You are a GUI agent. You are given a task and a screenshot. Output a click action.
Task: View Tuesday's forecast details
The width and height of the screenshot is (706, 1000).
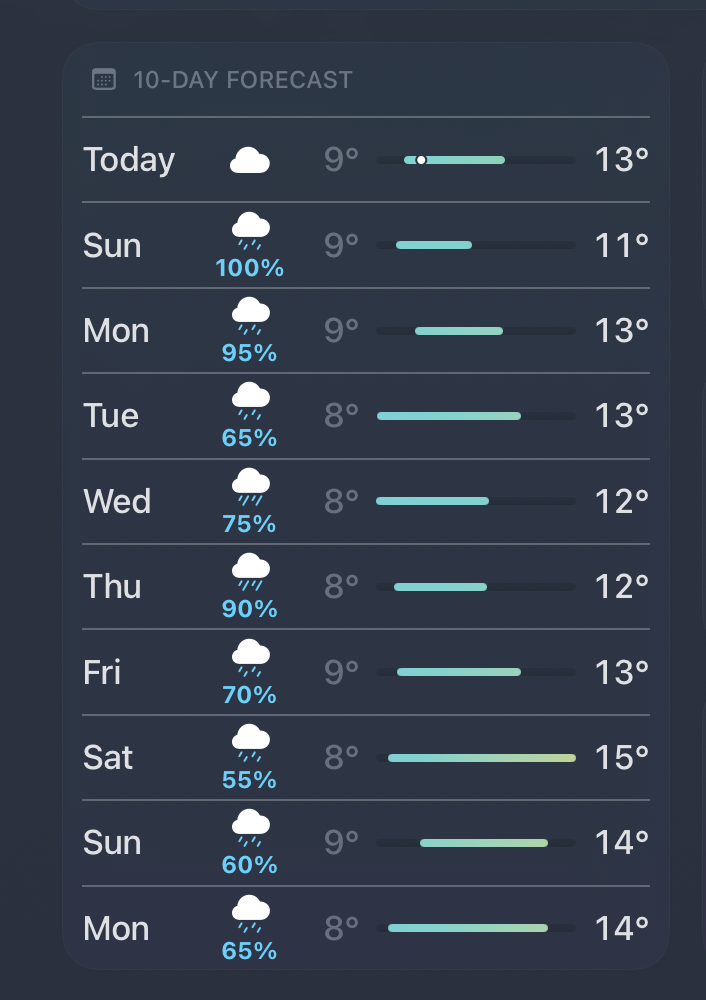(x=365, y=416)
